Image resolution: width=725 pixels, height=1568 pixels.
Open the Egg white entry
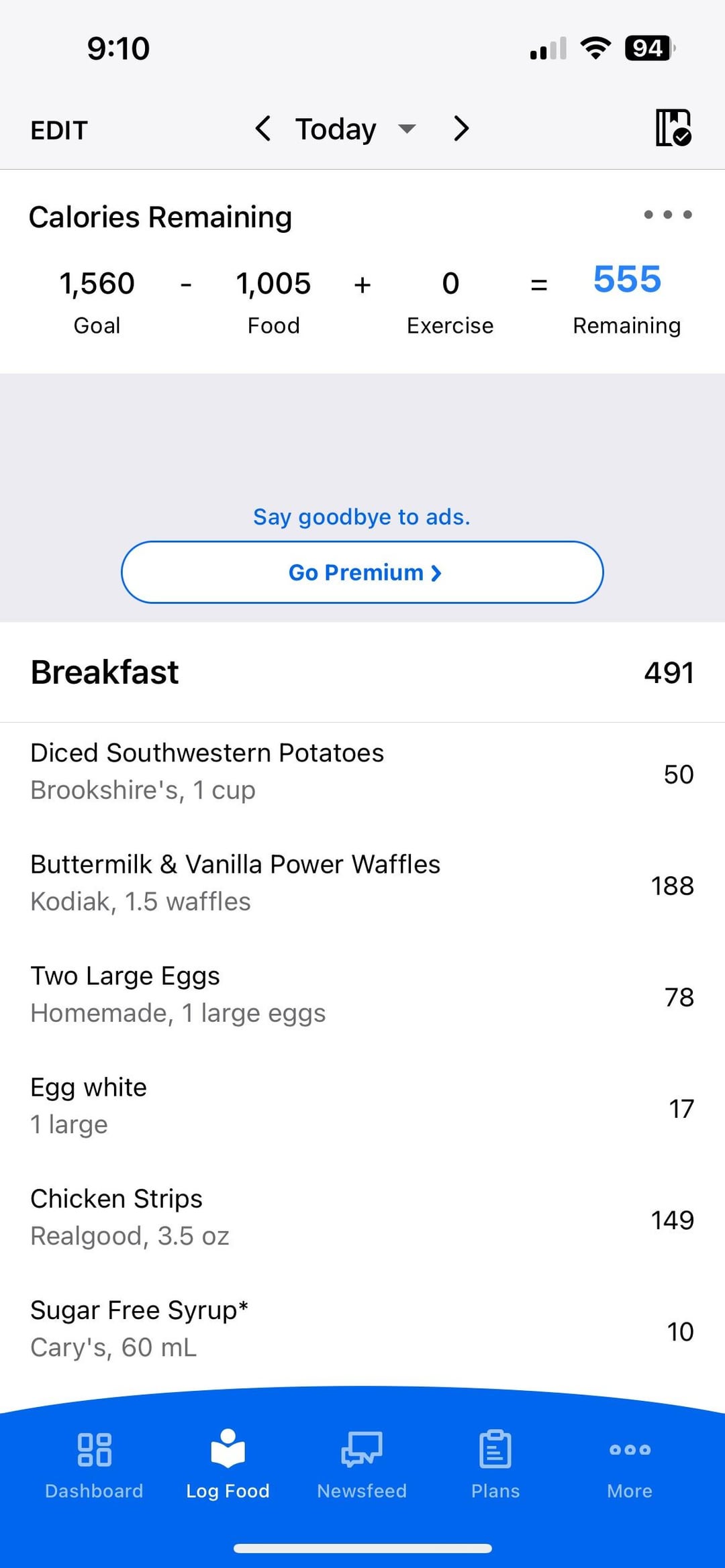pos(362,1106)
